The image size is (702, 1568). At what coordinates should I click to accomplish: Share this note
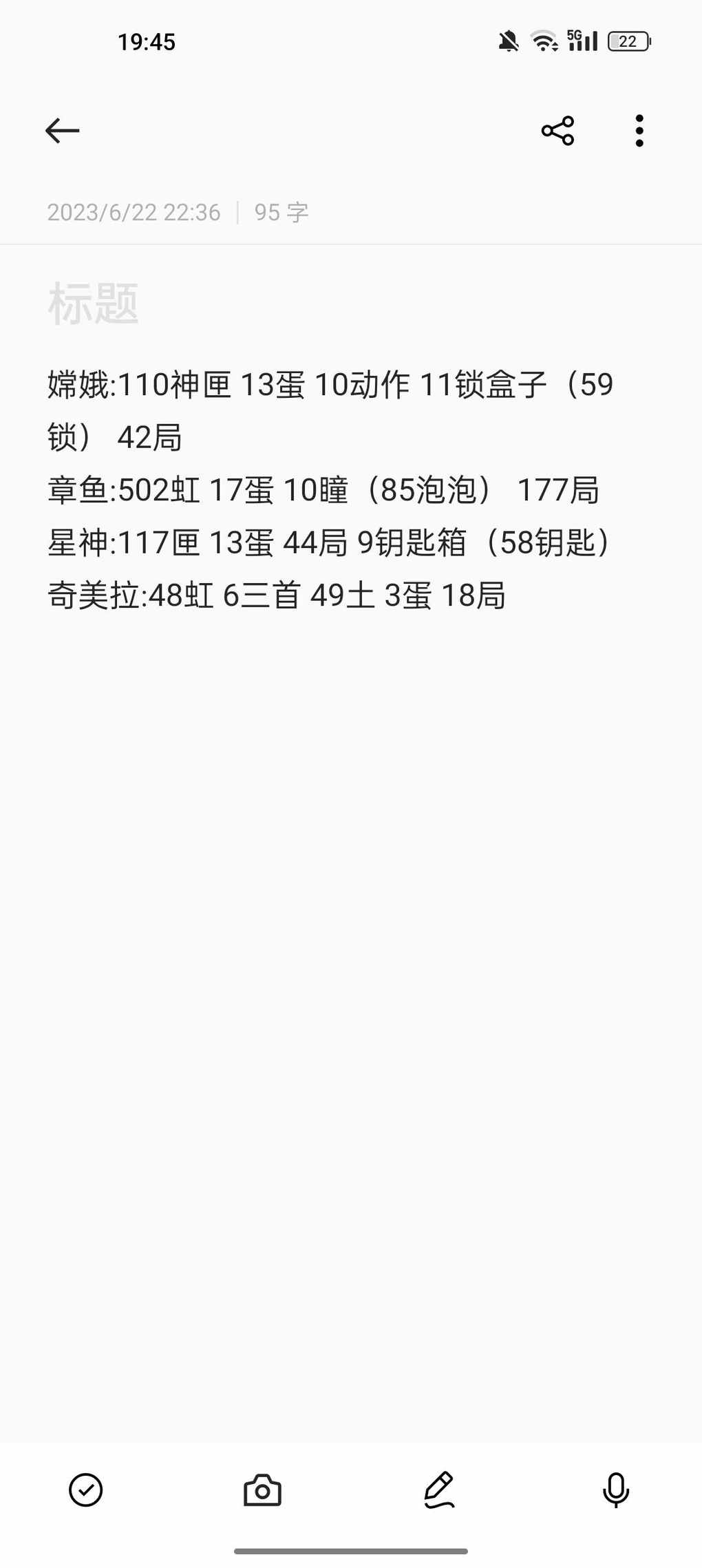click(x=557, y=130)
